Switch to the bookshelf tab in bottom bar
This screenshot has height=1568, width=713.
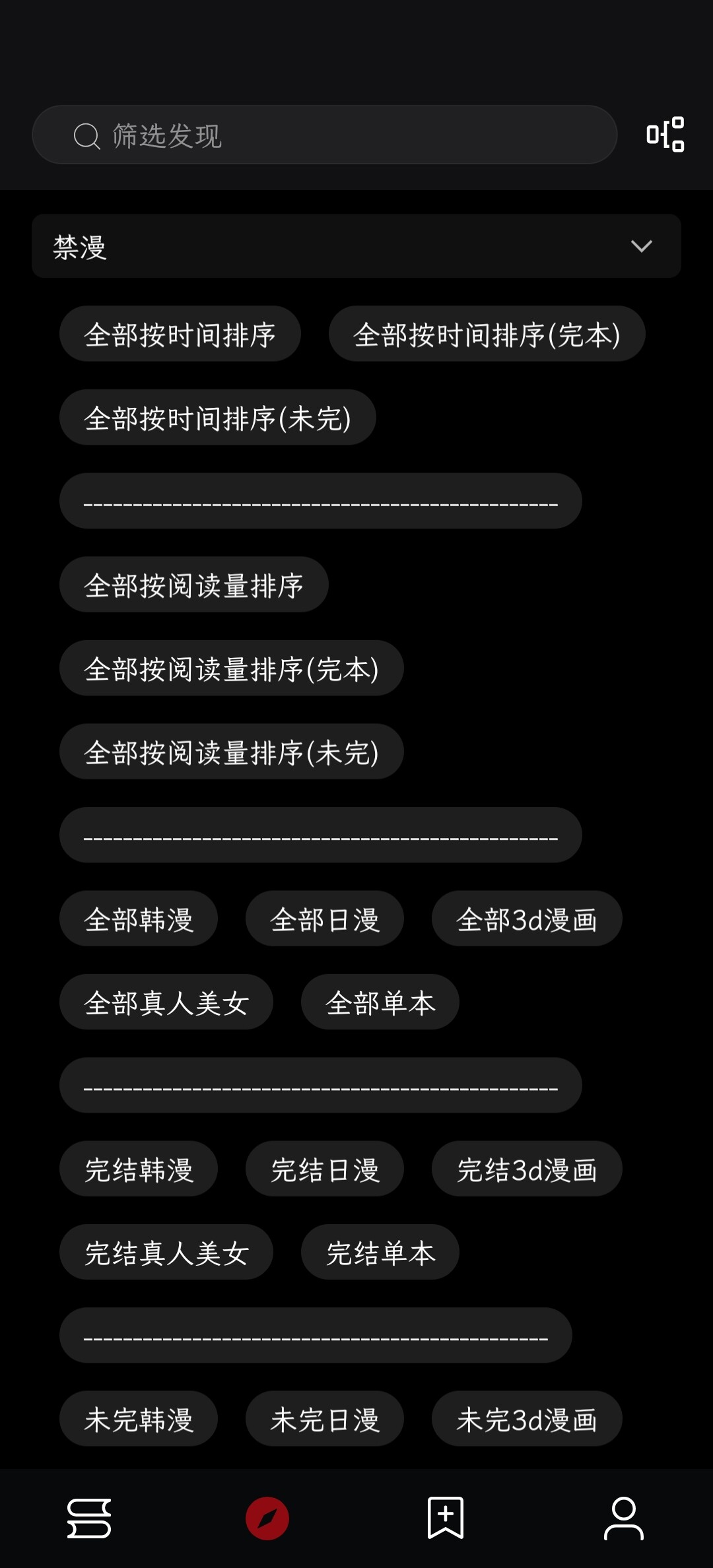[x=89, y=1519]
